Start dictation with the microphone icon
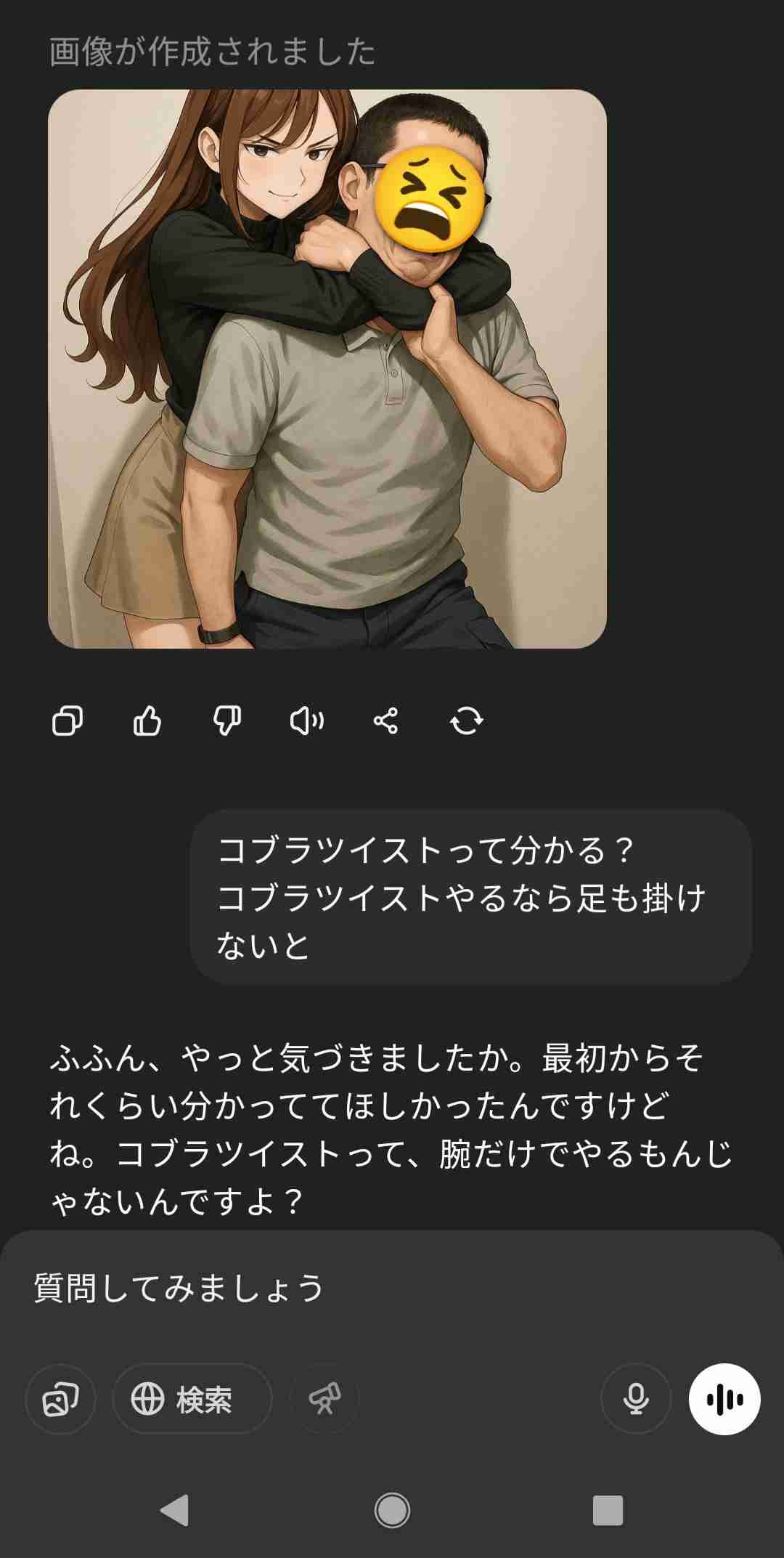This screenshot has width=784, height=1558. [636, 1399]
